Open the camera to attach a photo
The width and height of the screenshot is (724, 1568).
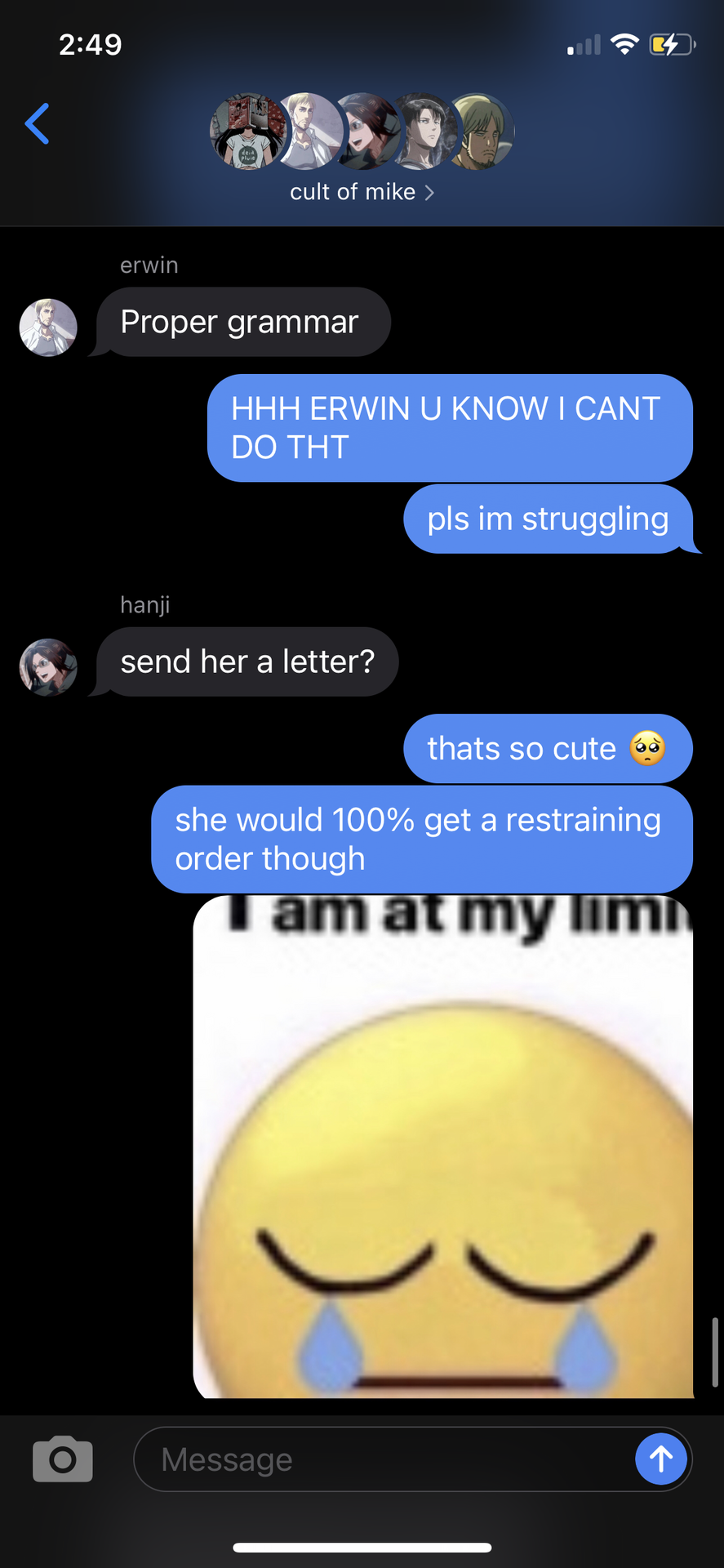pos(62,1459)
